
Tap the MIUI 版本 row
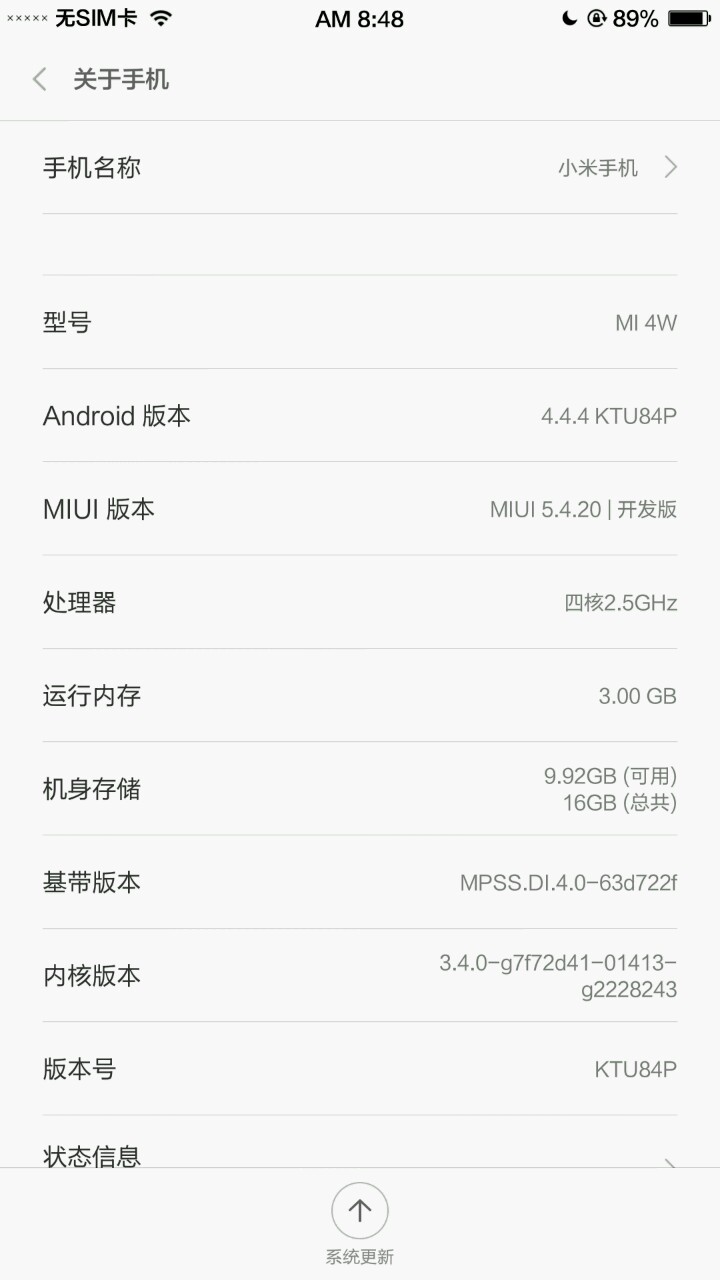coord(360,509)
